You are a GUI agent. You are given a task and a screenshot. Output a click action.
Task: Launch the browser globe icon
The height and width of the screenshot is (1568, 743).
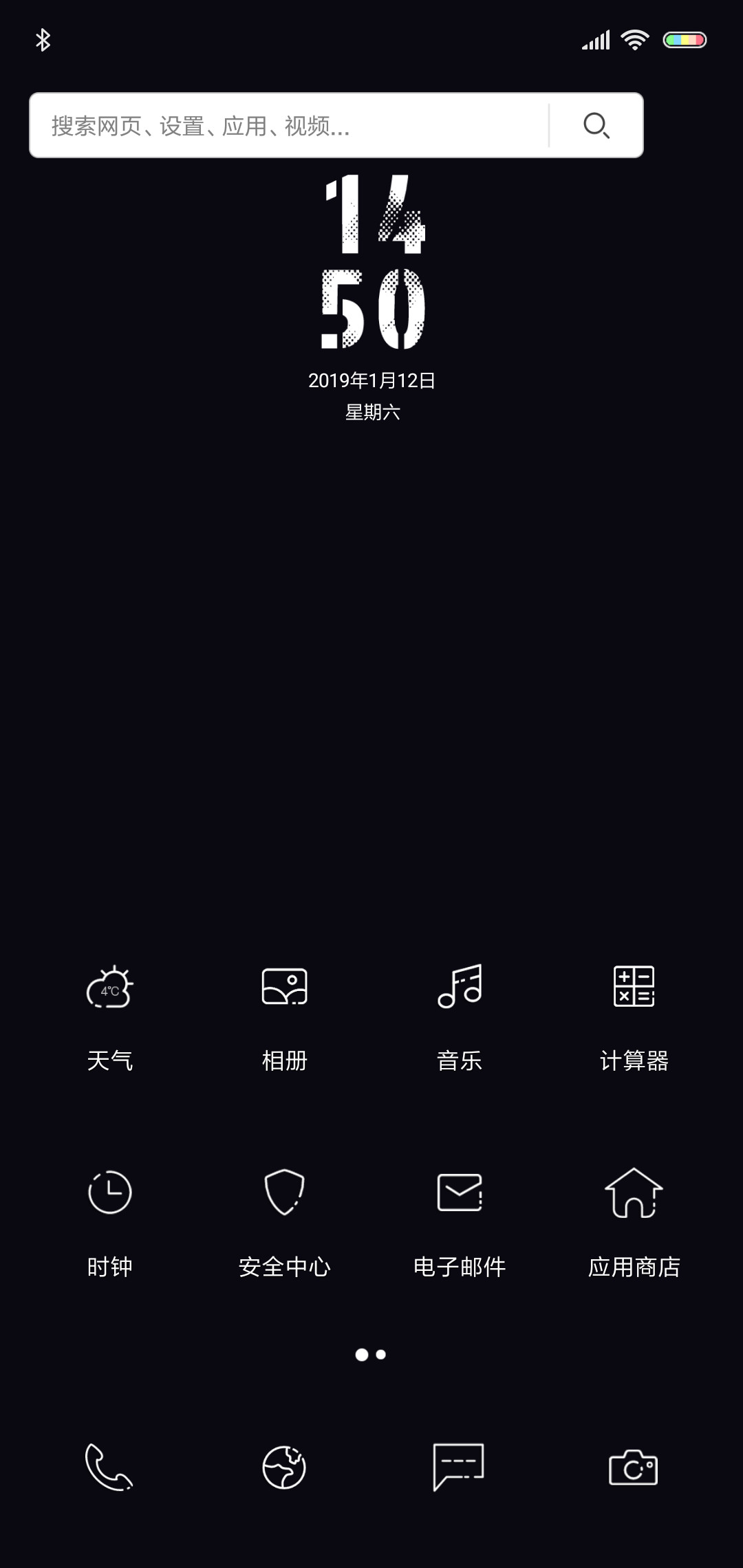[x=284, y=1467]
